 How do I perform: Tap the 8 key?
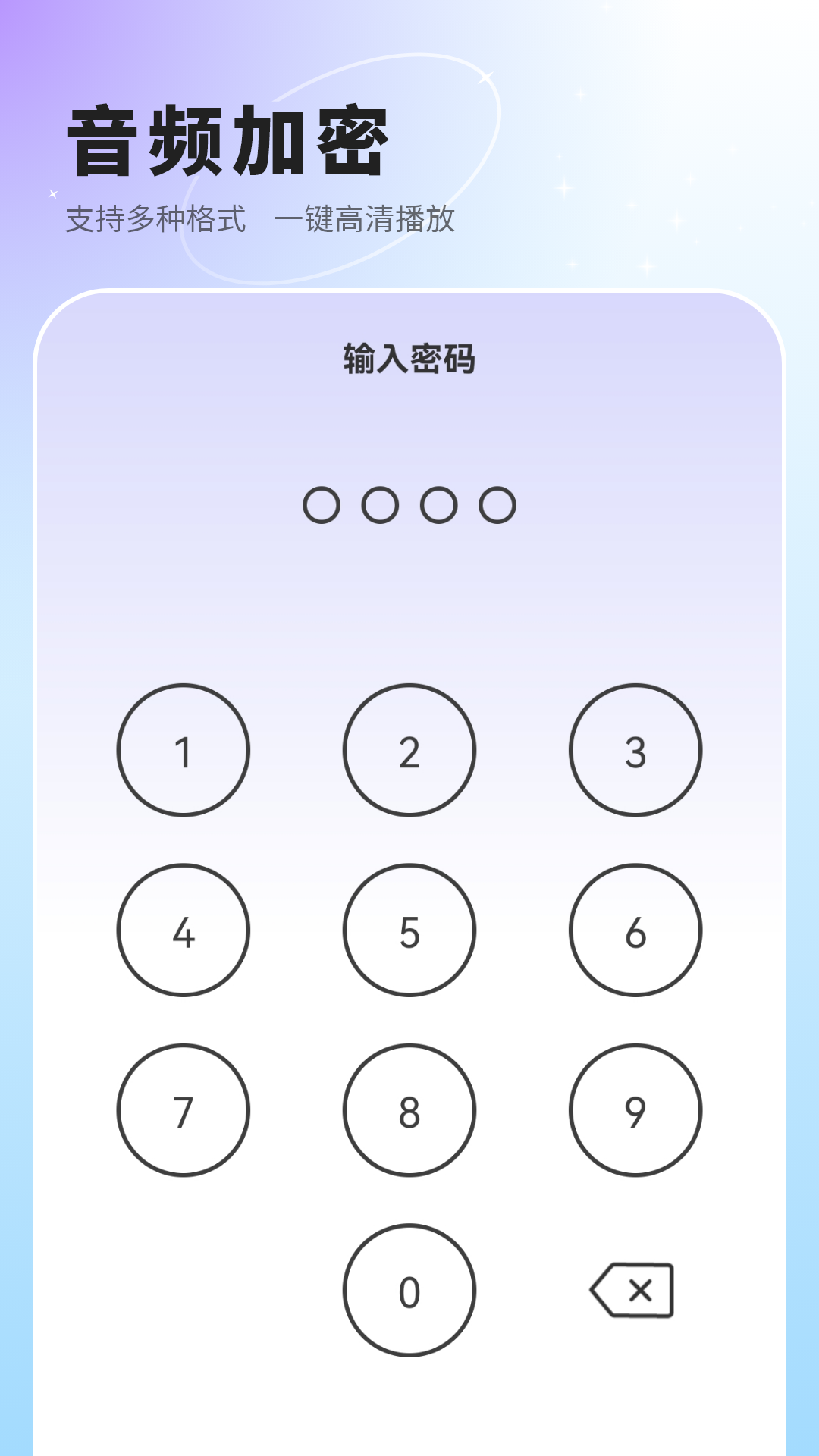[408, 1111]
